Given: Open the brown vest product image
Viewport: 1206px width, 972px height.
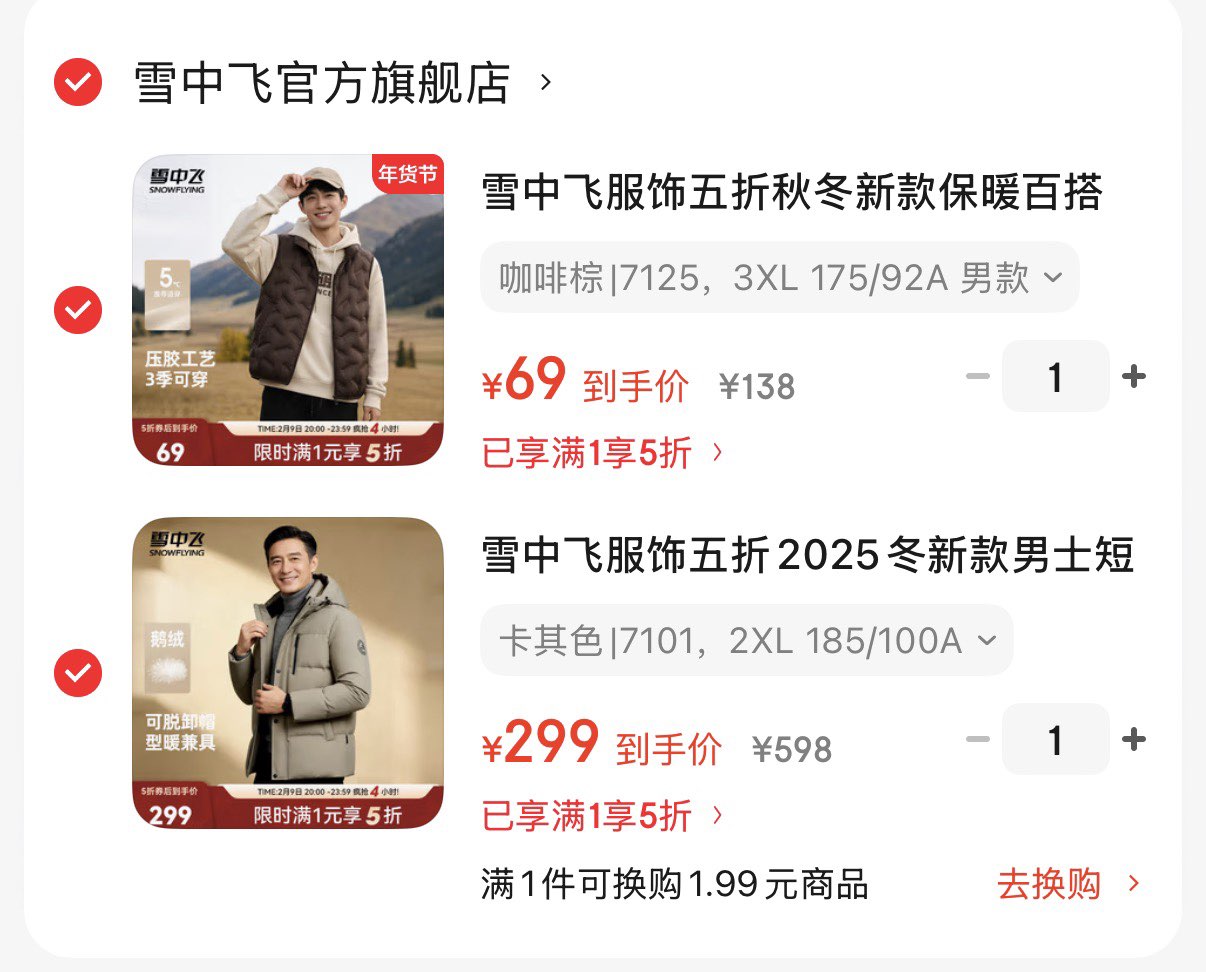Looking at the screenshot, I should click(288, 310).
